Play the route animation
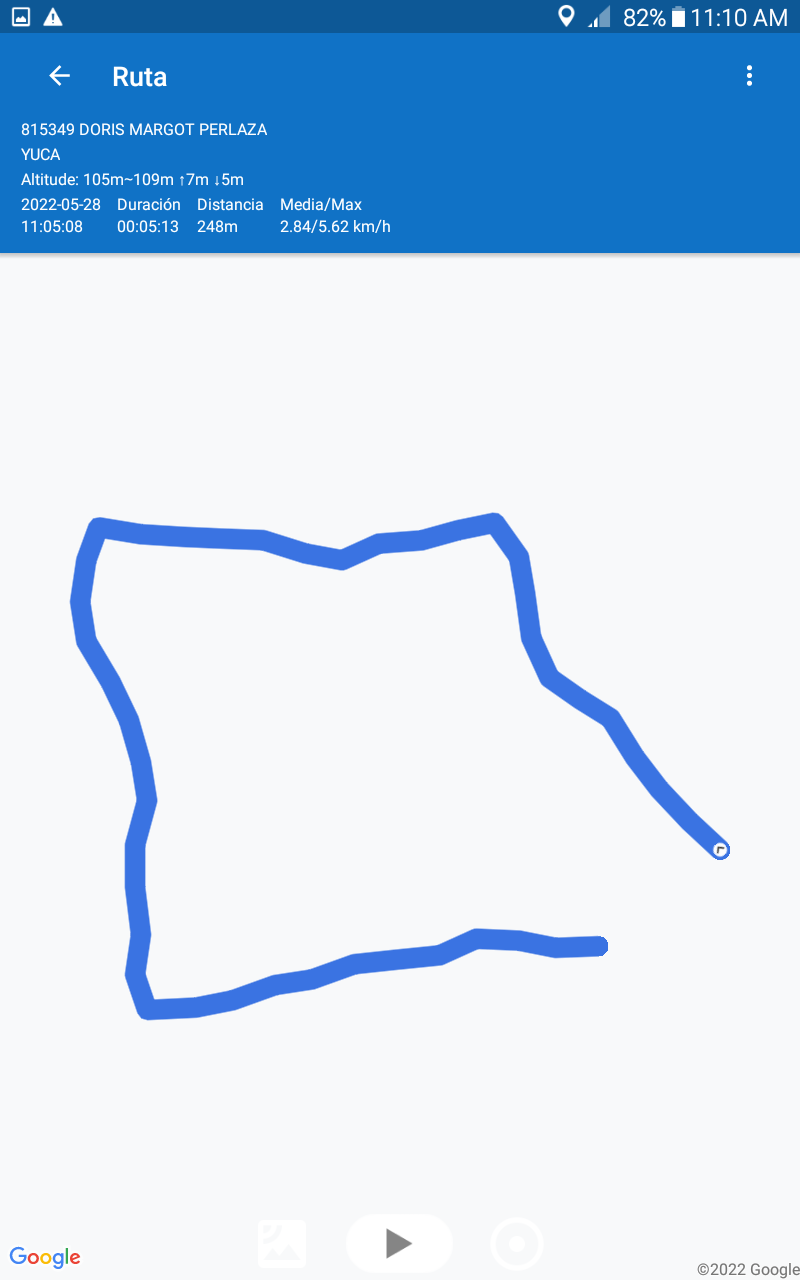Viewport: 800px width, 1280px height. pyautogui.click(x=399, y=1243)
